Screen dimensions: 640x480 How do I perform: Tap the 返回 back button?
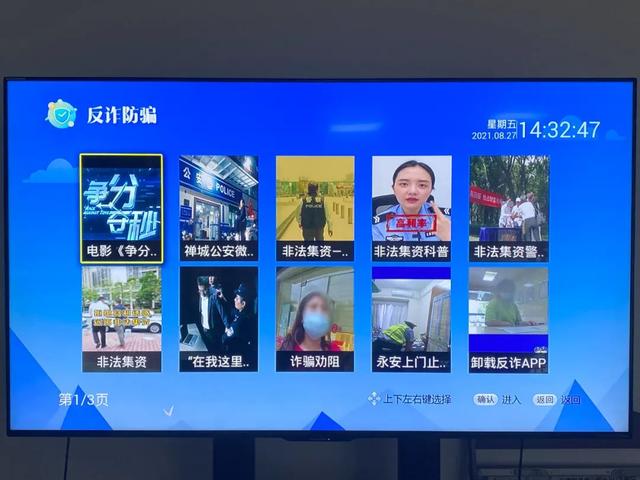point(543,399)
